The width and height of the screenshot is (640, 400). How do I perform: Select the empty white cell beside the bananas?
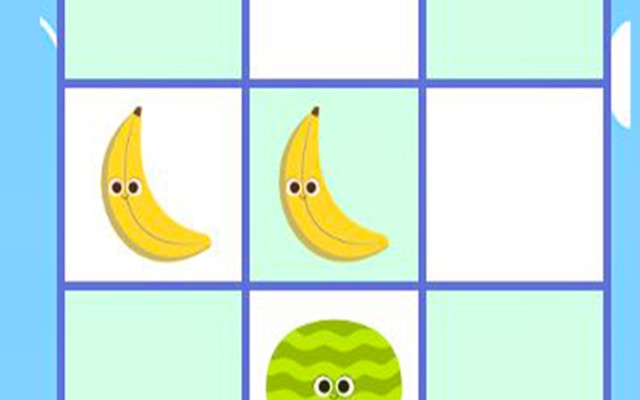514,185
